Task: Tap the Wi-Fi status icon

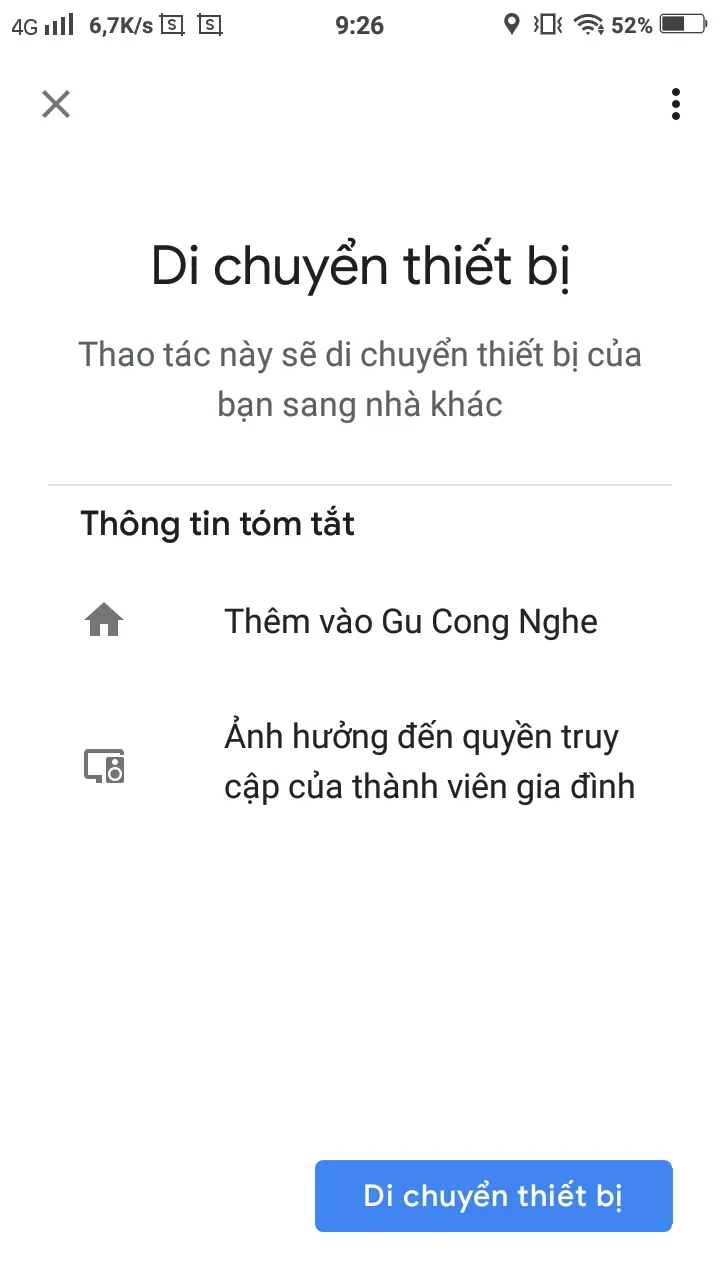Action: (588, 25)
